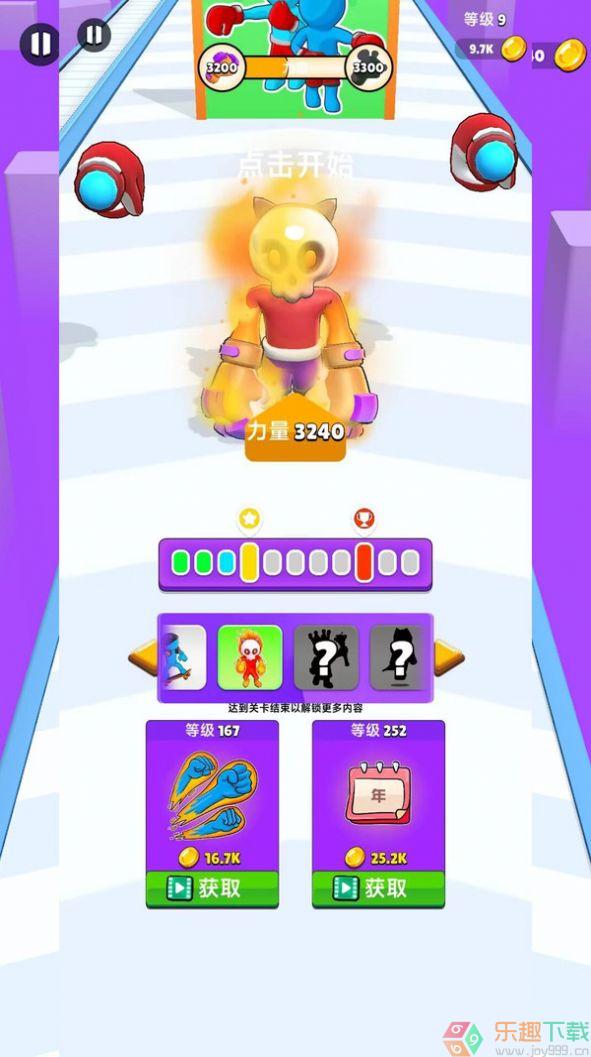Tap the smaller second pause icon

[94, 34]
